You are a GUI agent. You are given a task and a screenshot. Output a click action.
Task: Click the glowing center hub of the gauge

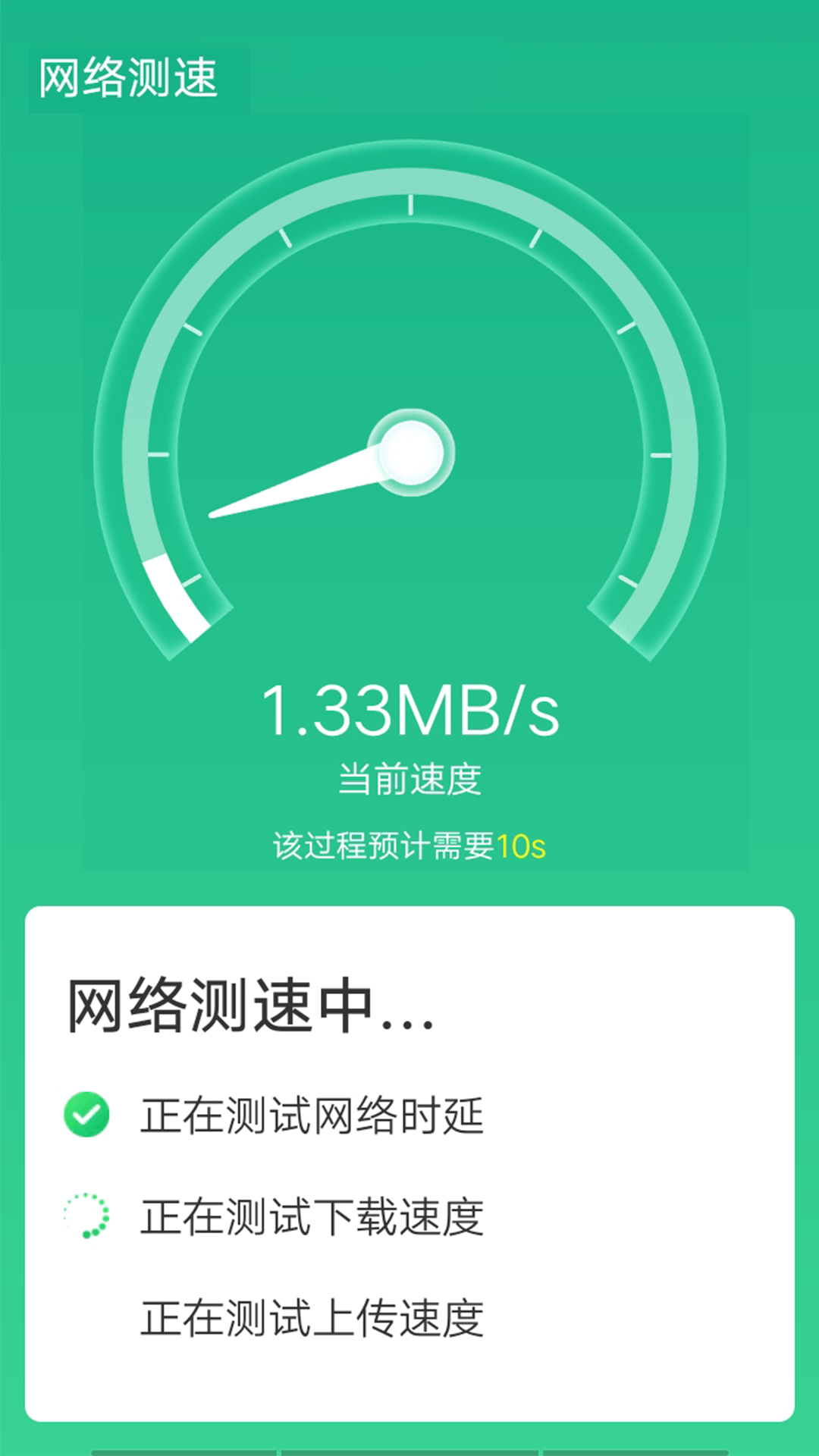(412, 453)
